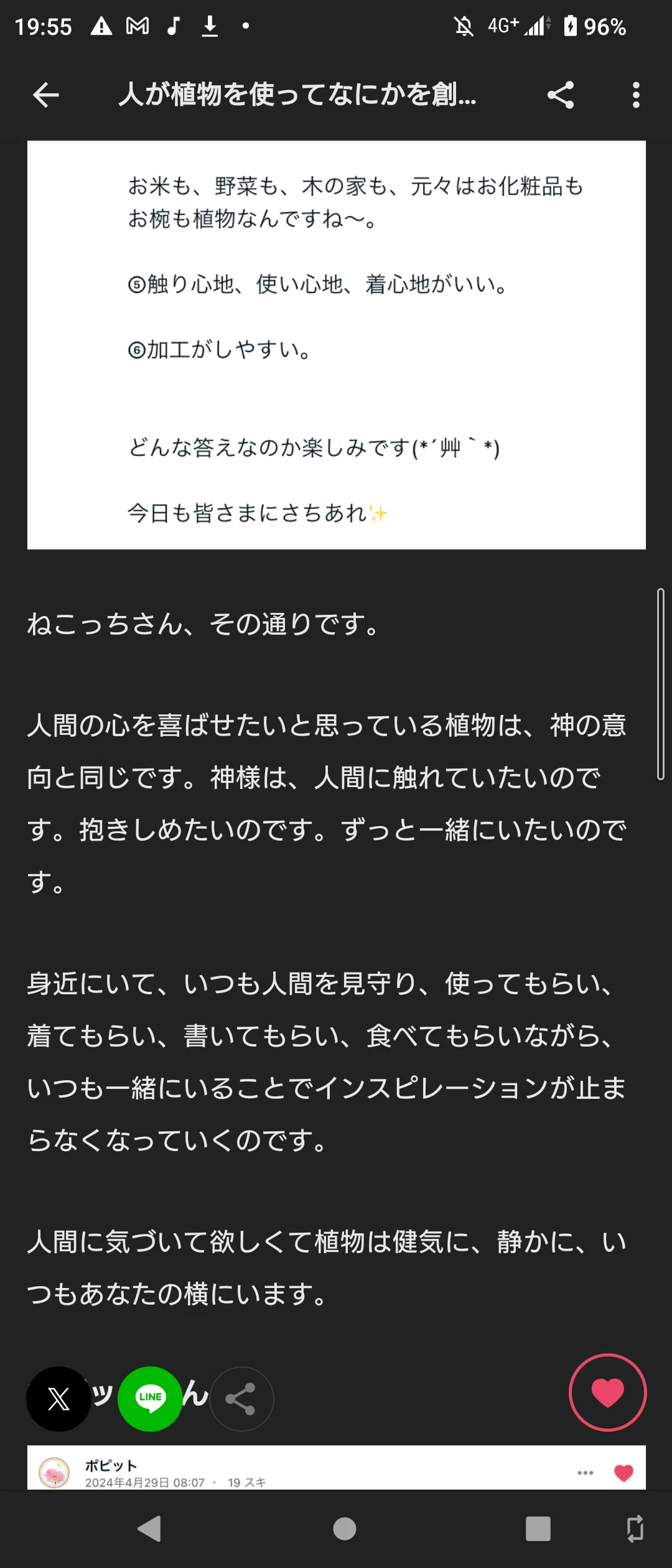Image resolution: width=672 pixels, height=1568 pixels.
Task: Share the post on X
Action: [58, 1399]
